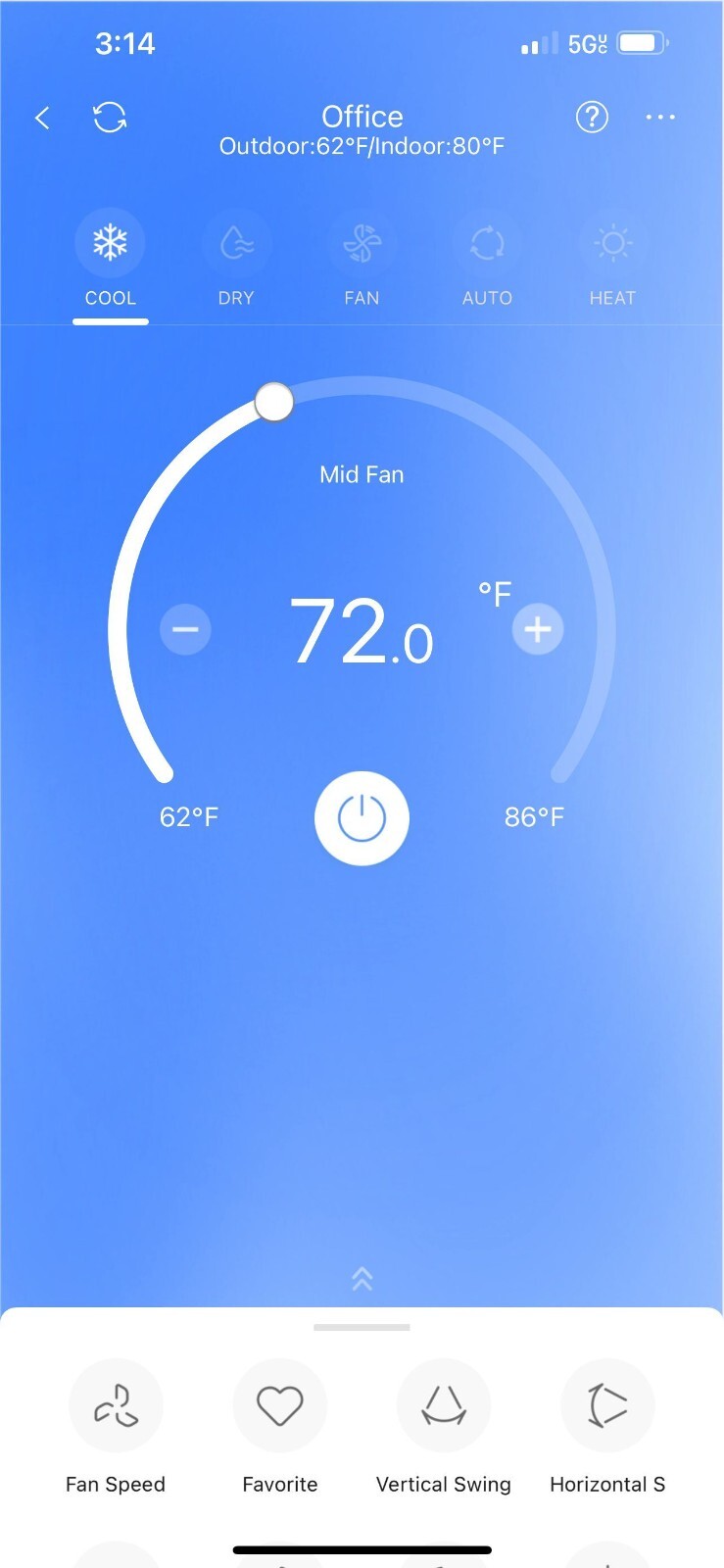Tap the temperature dial handle
Screen dimensions: 724x1568
pos(274,402)
